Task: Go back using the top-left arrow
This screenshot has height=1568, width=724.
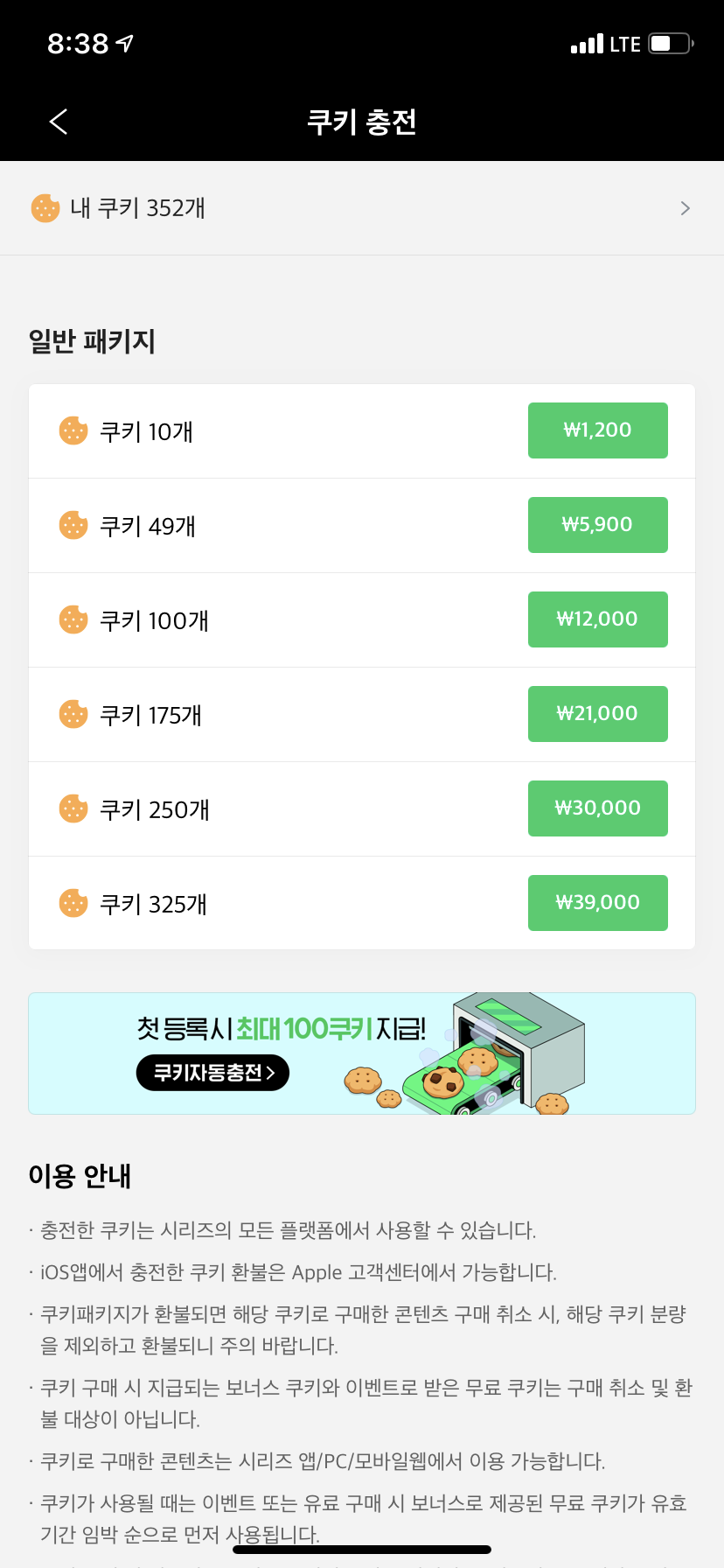Action: click(59, 122)
